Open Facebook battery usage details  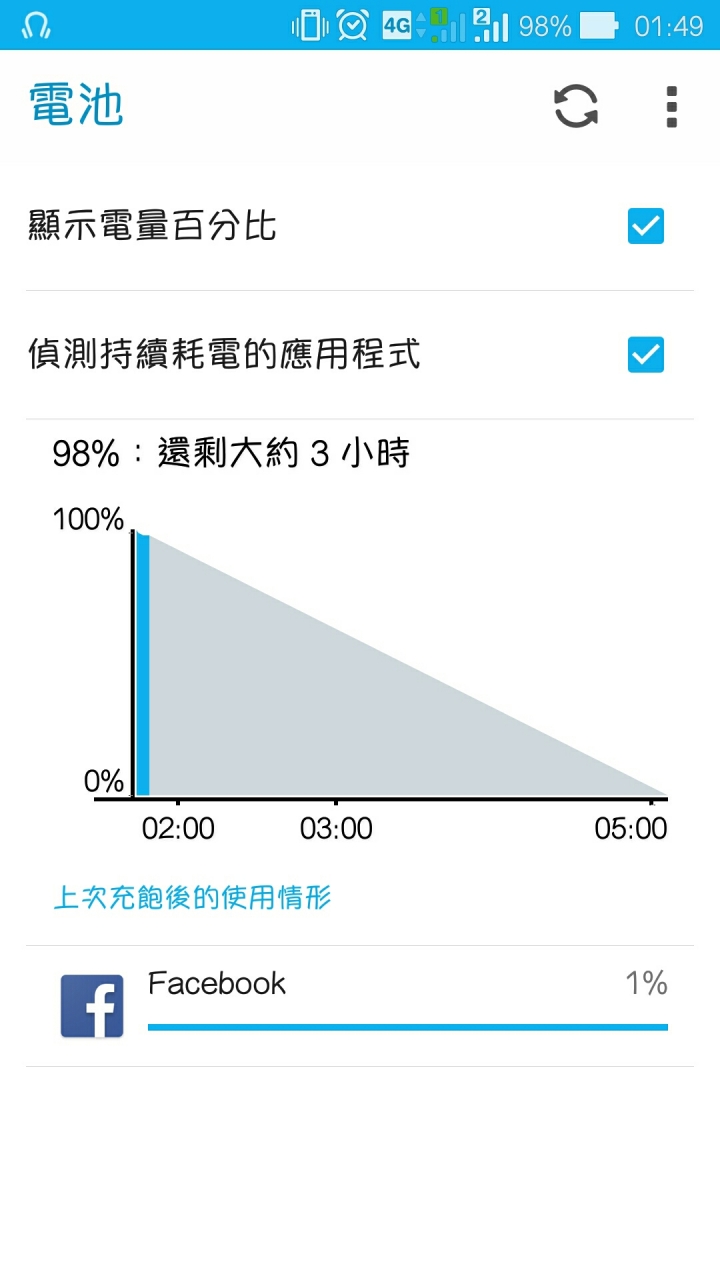tap(360, 1005)
